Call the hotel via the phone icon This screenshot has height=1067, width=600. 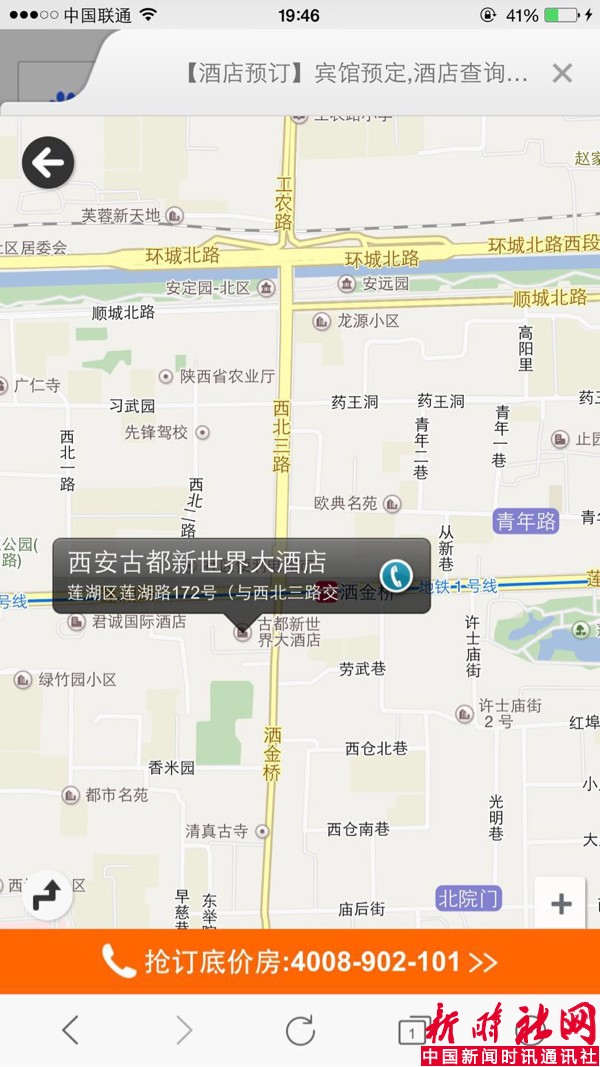click(x=396, y=575)
